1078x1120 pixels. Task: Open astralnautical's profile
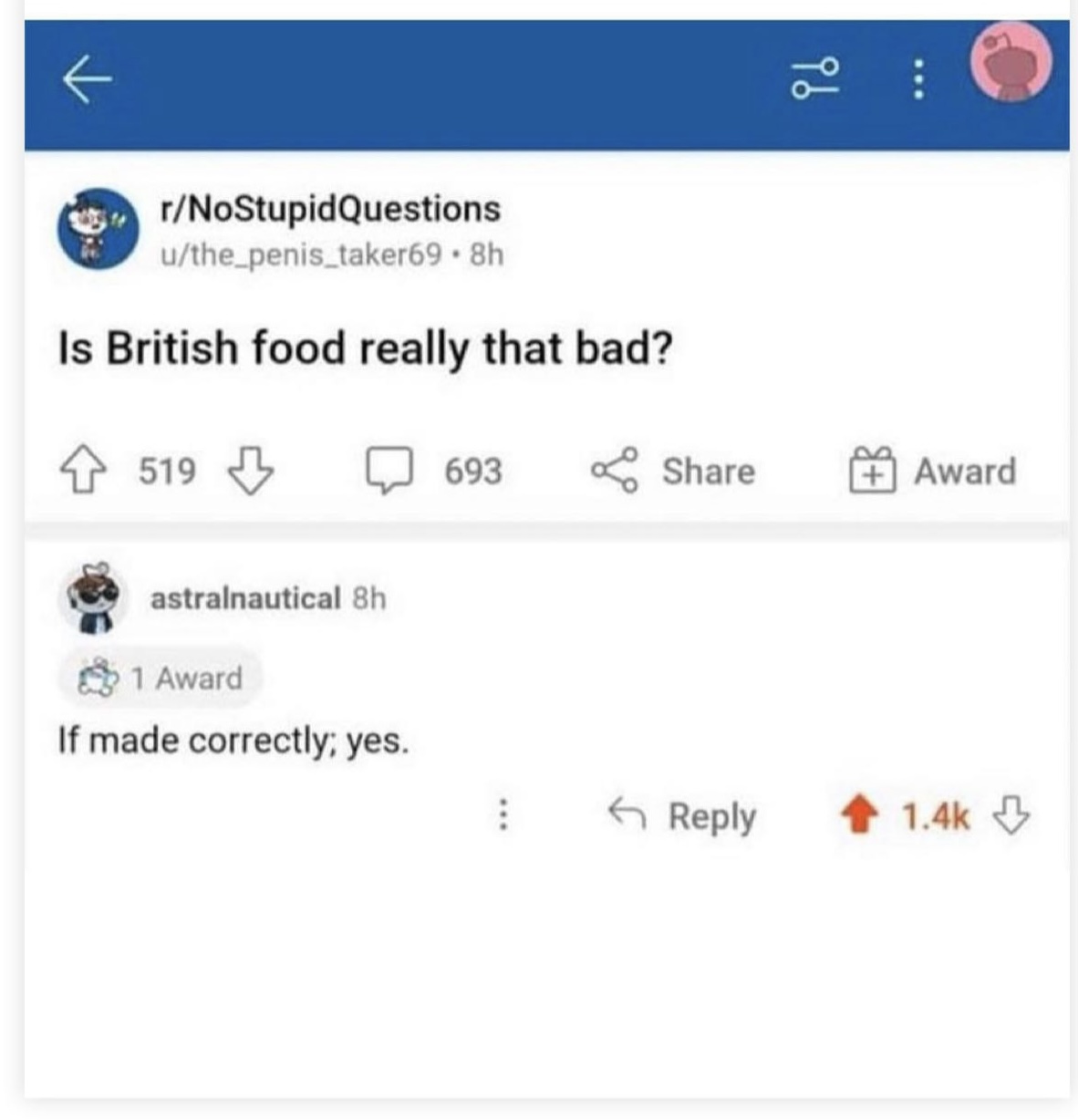(244, 598)
